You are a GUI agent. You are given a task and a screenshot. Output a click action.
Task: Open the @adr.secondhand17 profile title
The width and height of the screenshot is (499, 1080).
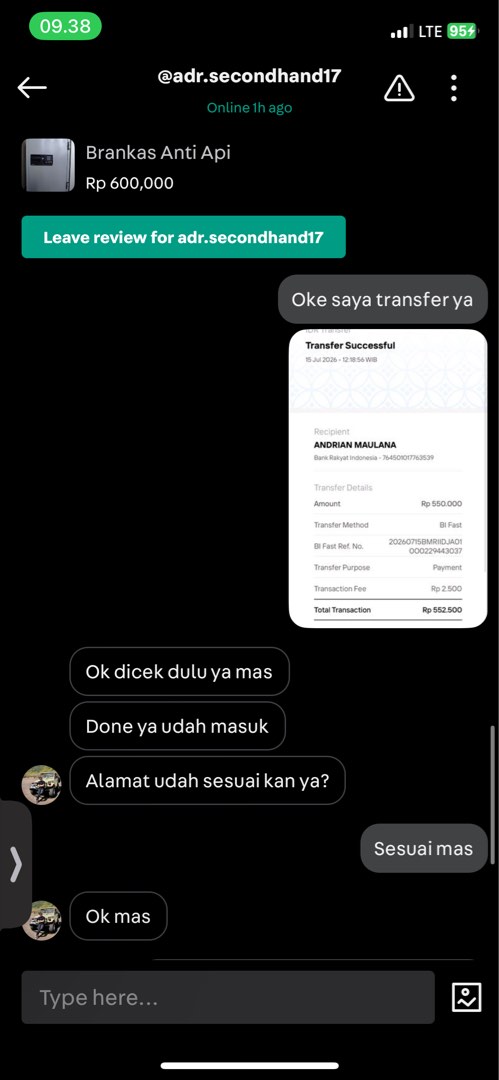pyautogui.click(x=250, y=76)
